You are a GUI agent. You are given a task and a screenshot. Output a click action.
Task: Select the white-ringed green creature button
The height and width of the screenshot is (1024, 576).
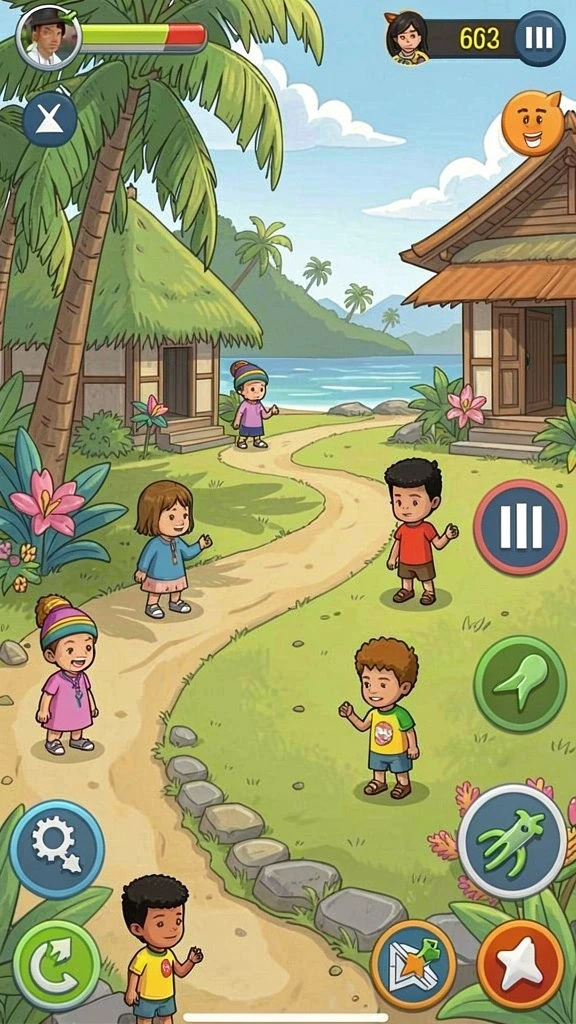(x=512, y=841)
